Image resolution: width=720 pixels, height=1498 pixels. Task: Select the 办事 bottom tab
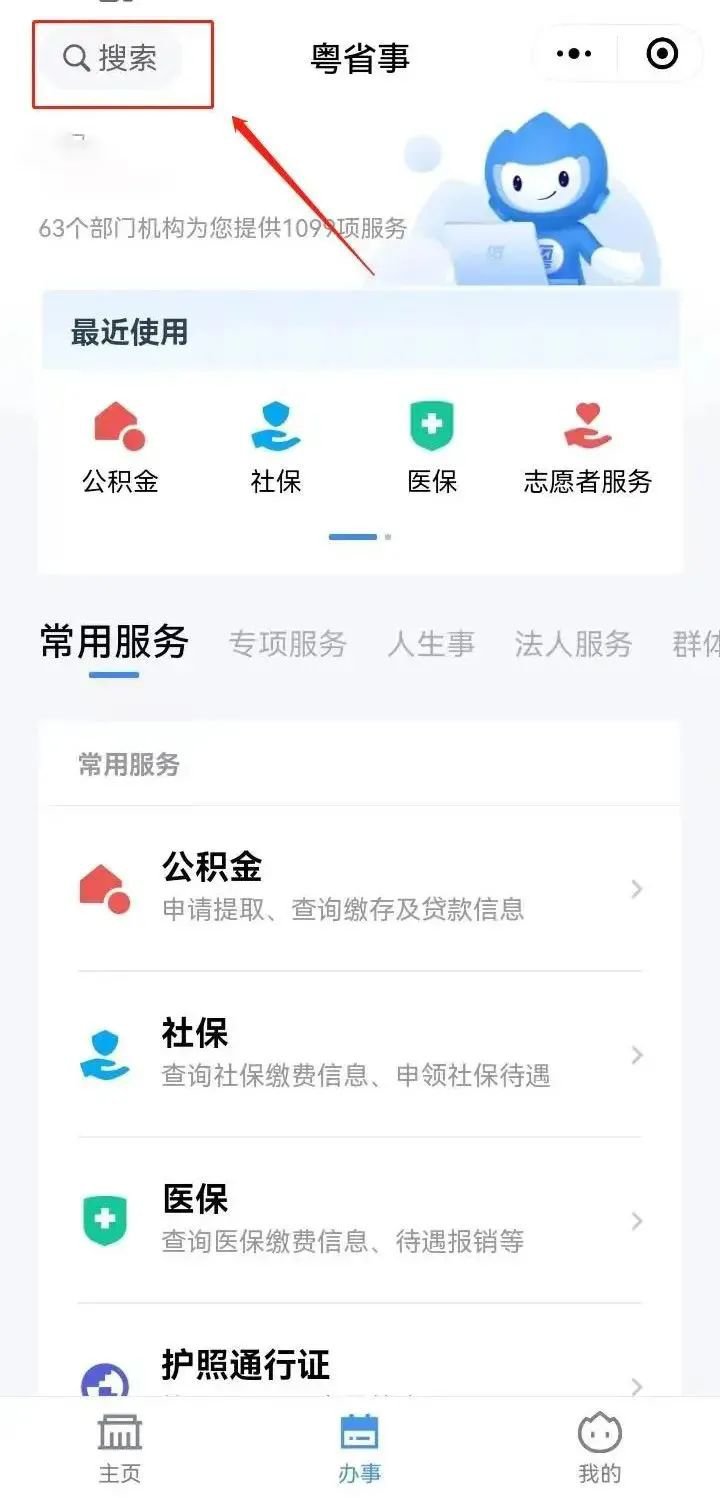click(360, 1448)
